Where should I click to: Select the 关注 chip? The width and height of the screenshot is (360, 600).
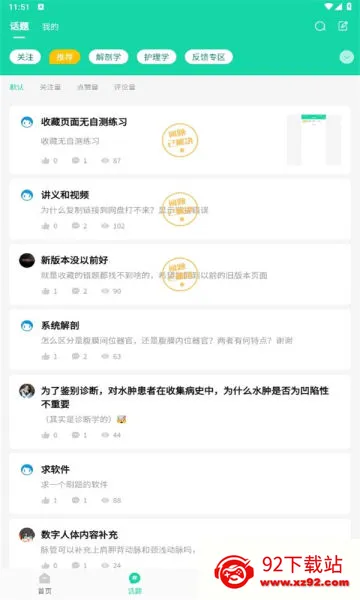pos(25,57)
